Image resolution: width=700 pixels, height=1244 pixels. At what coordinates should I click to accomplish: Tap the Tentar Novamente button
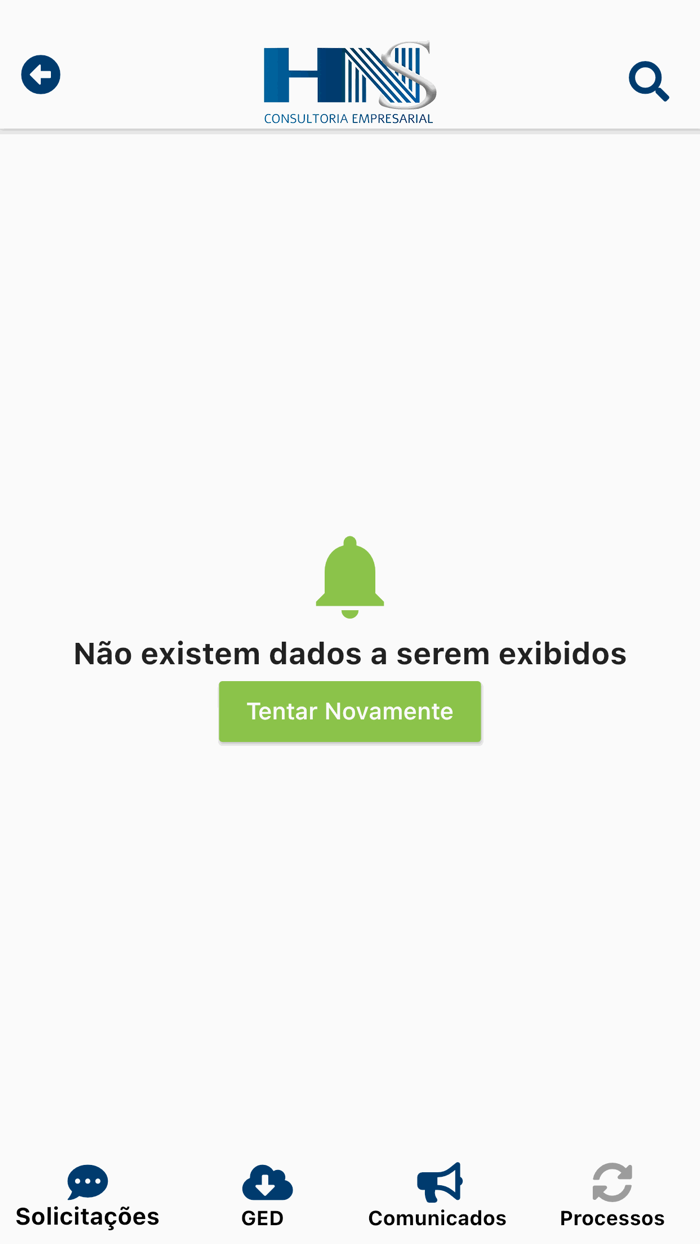point(350,711)
